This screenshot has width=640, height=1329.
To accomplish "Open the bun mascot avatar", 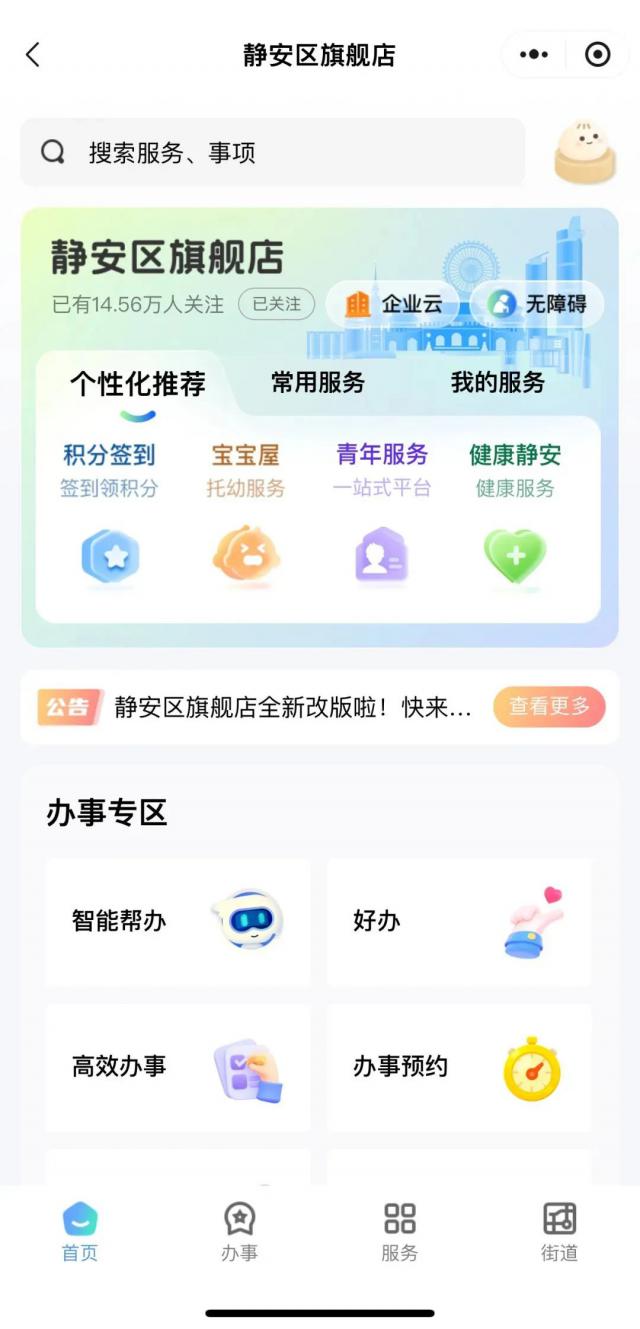I will pos(585,152).
